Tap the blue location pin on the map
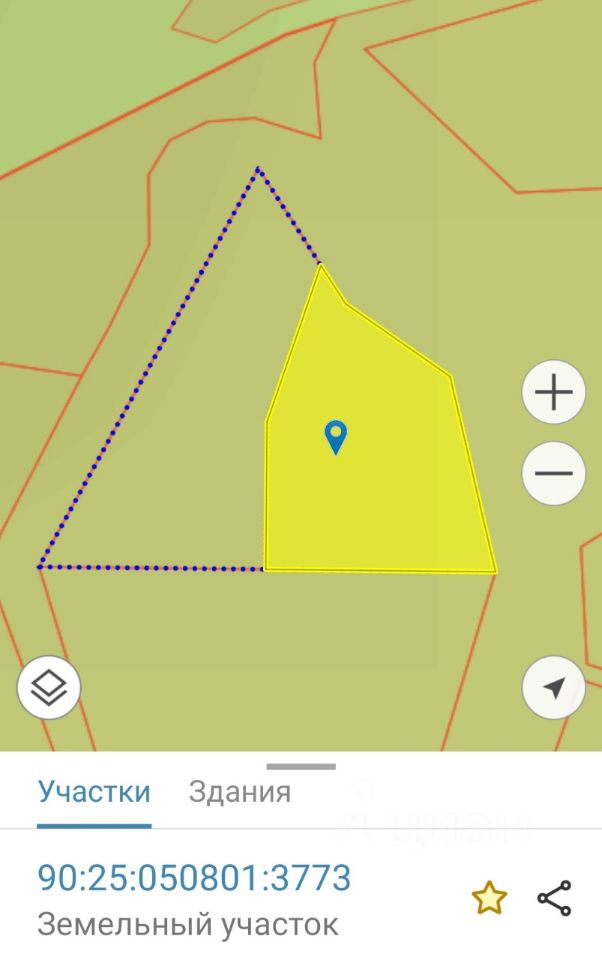Screen dimensions: 602x960 (336, 437)
